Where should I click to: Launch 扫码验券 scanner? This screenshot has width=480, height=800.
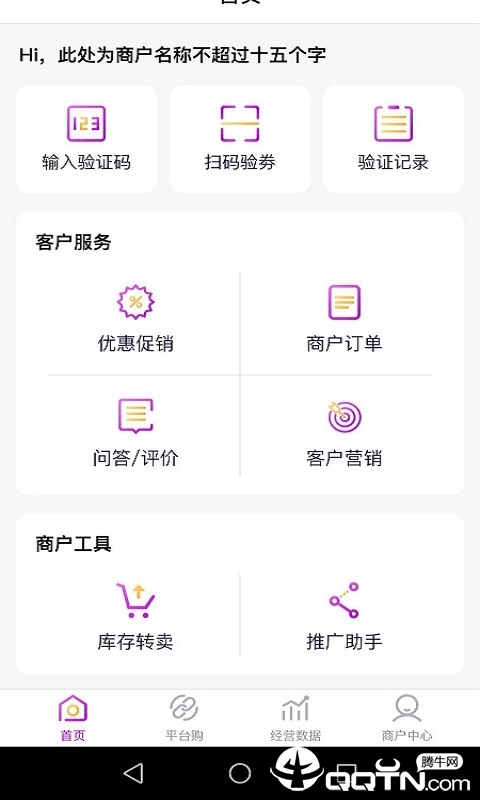pos(240,139)
